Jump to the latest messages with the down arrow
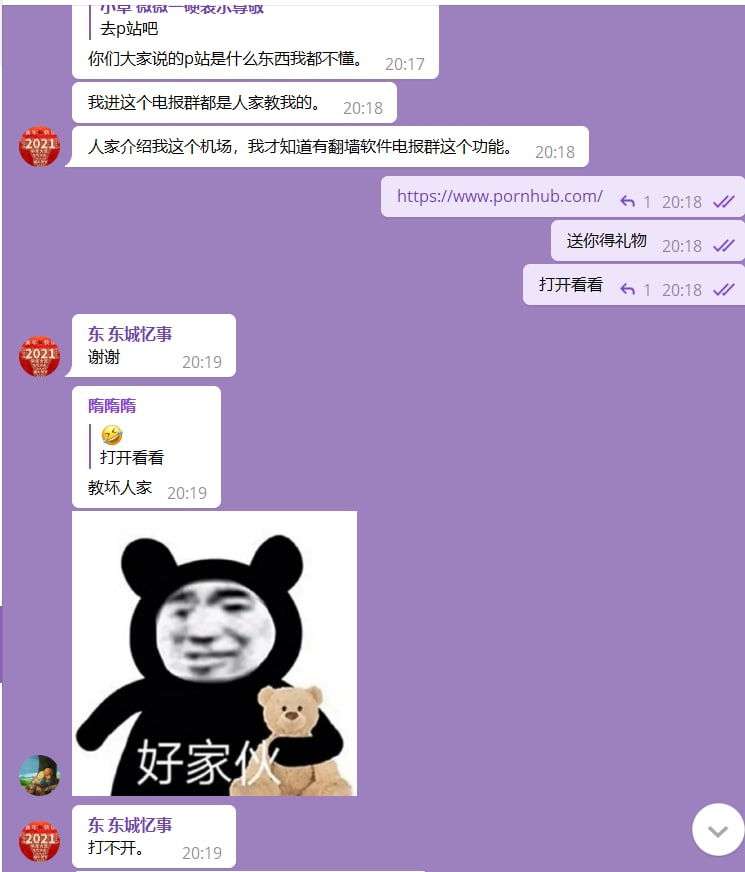 [x=717, y=831]
